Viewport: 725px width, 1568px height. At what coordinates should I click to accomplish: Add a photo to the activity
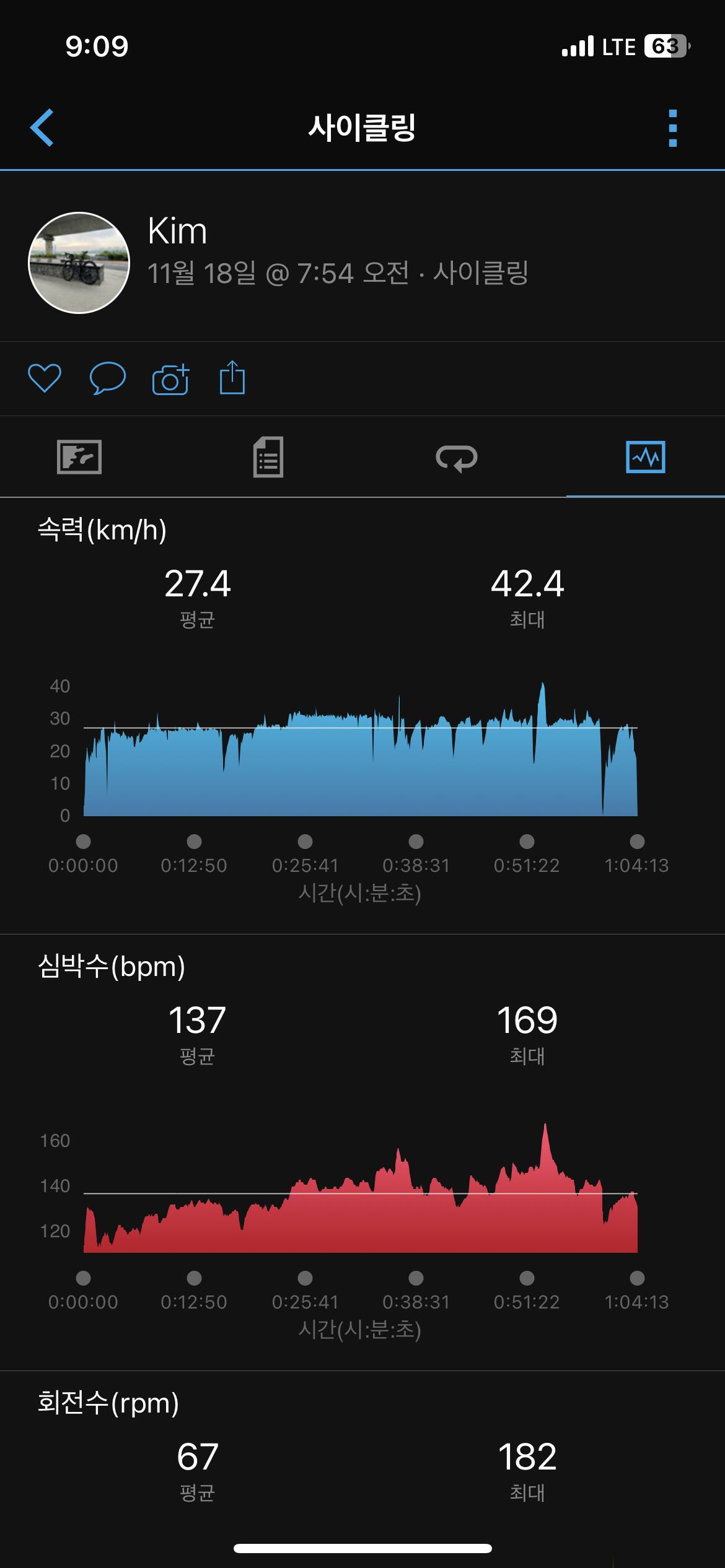[x=170, y=378]
